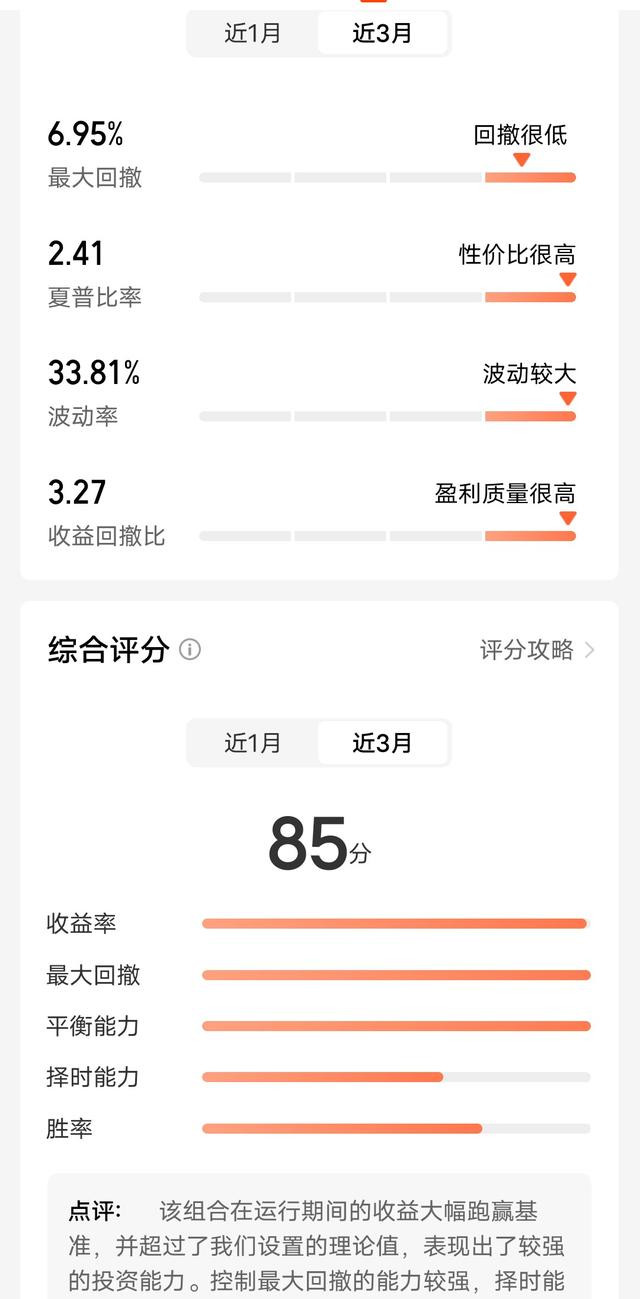
Task: Switch 综合评分 period to 近1月
Action: point(253,743)
